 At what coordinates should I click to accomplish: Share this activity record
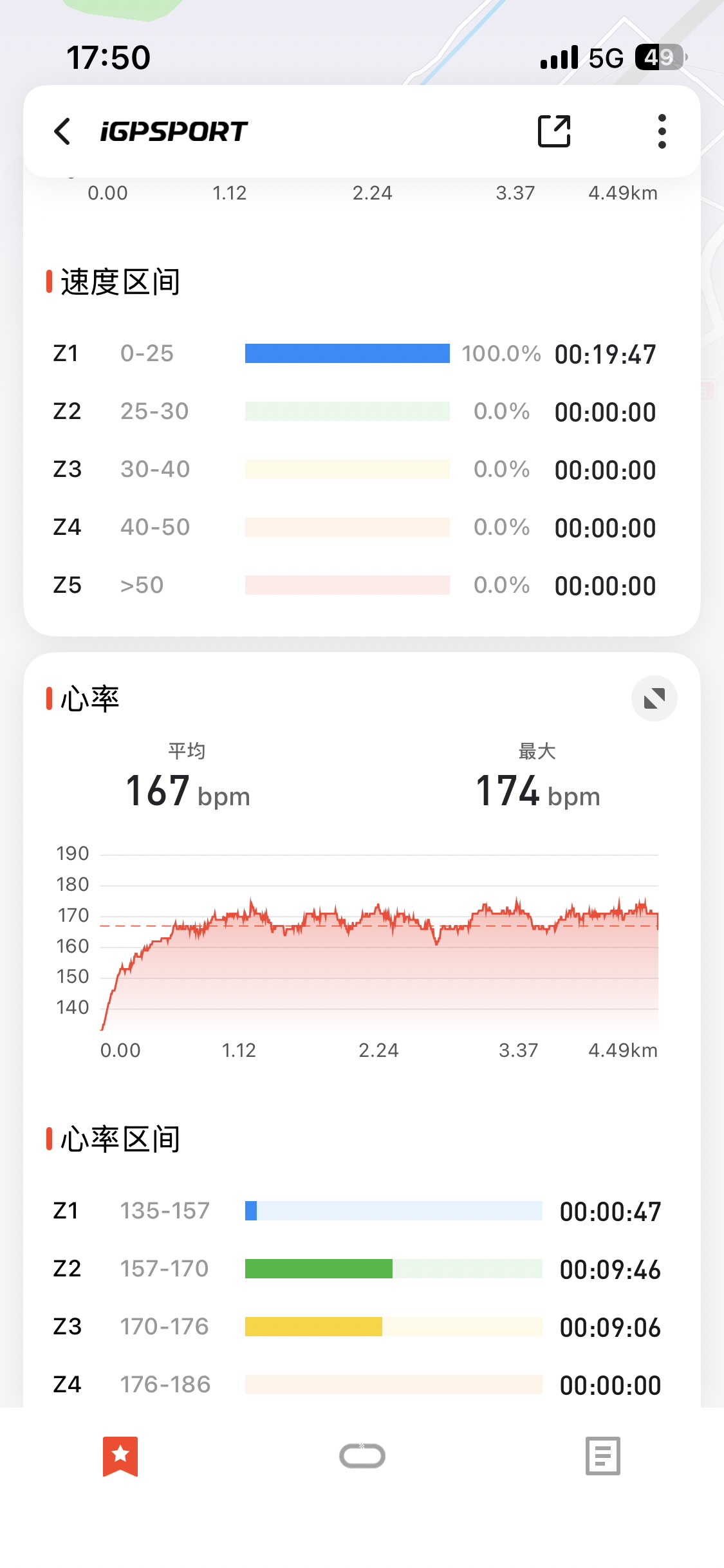[554, 132]
